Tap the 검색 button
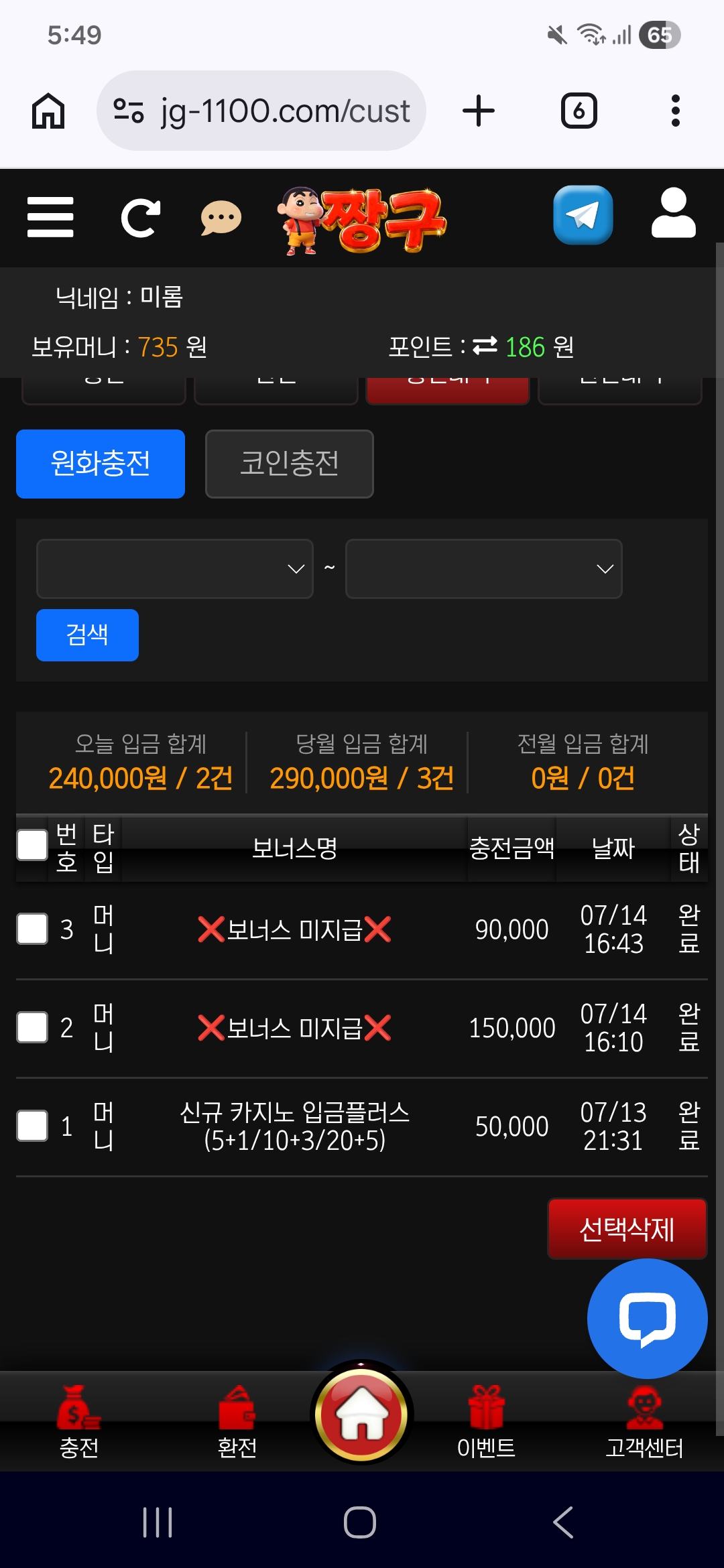 click(87, 635)
